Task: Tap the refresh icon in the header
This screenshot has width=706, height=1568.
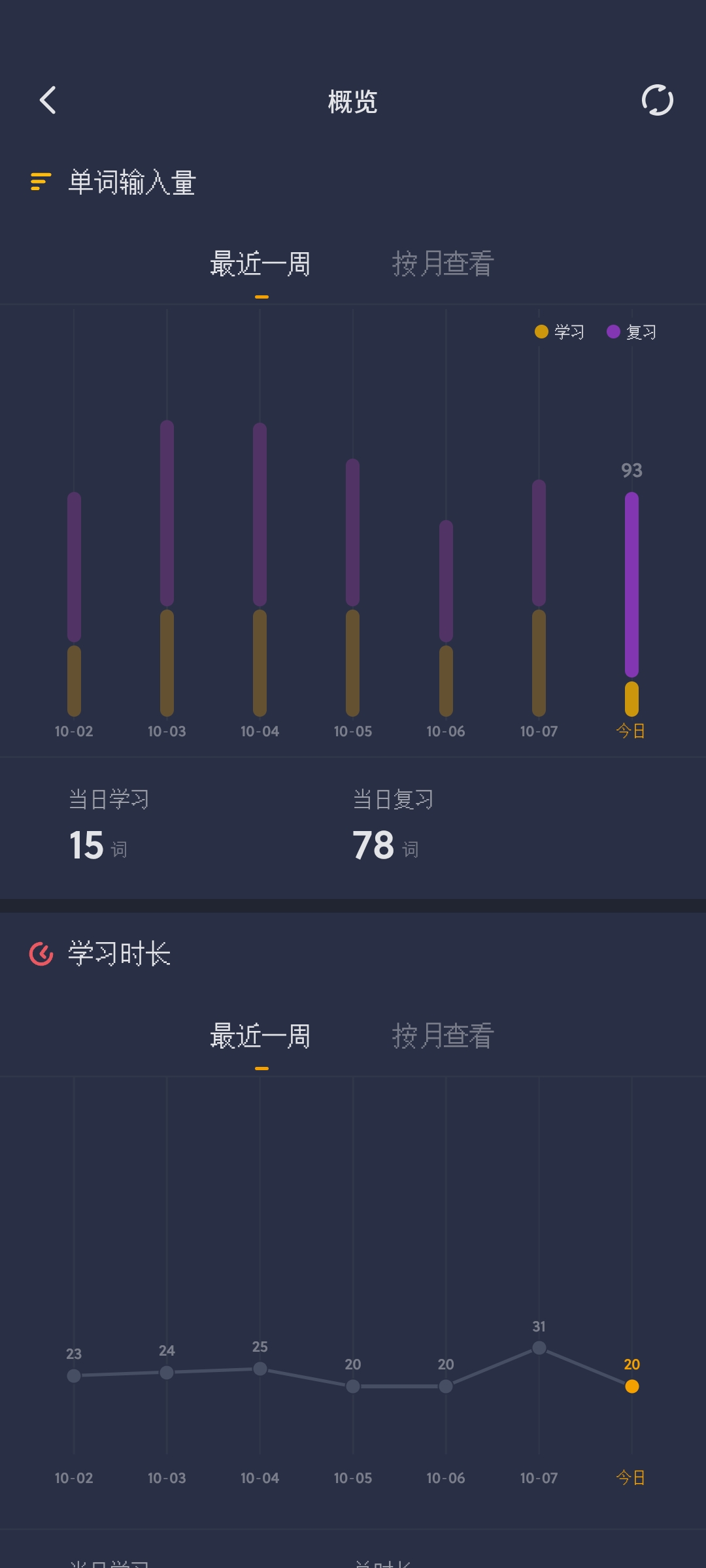Action: pos(657,100)
